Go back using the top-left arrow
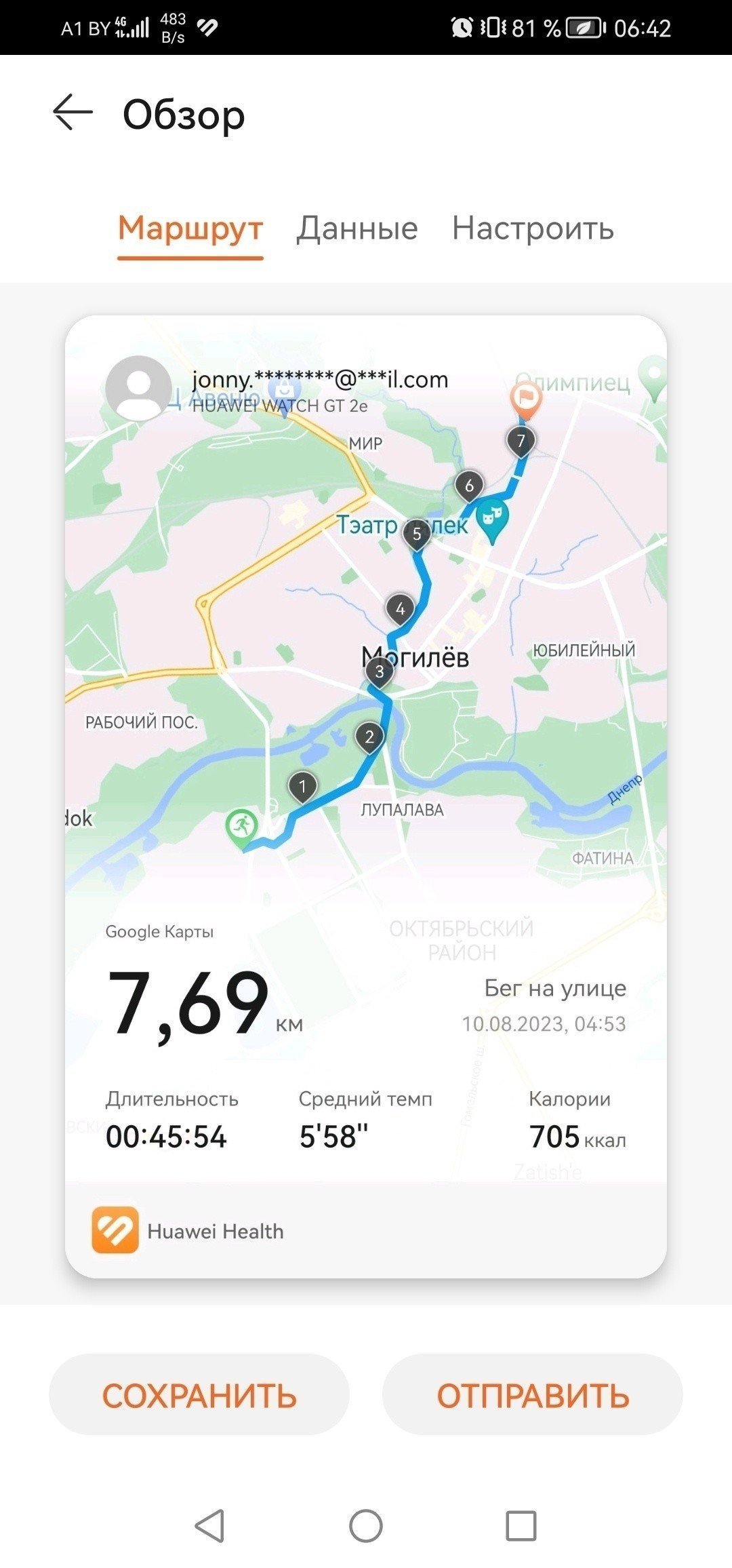Viewport: 732px width, 1568px height. tap(73, 113)
